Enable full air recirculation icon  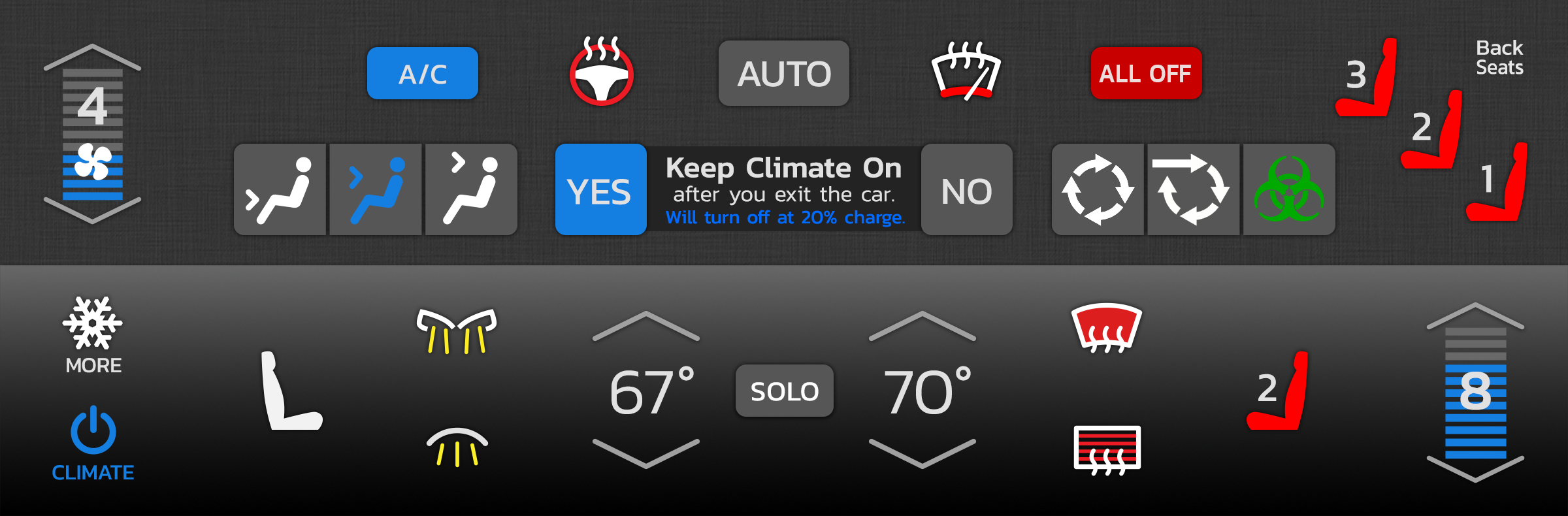[1098, 190]
